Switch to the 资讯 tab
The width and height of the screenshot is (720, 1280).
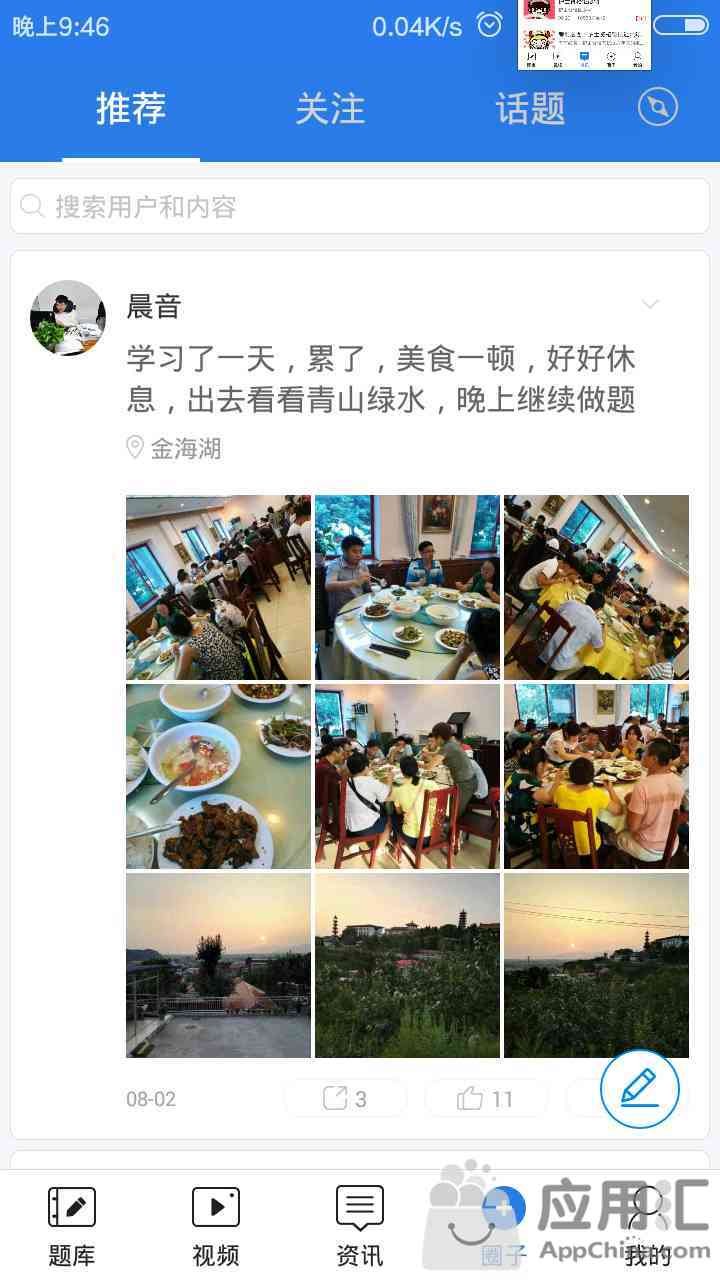click(x=360, y=1226)
